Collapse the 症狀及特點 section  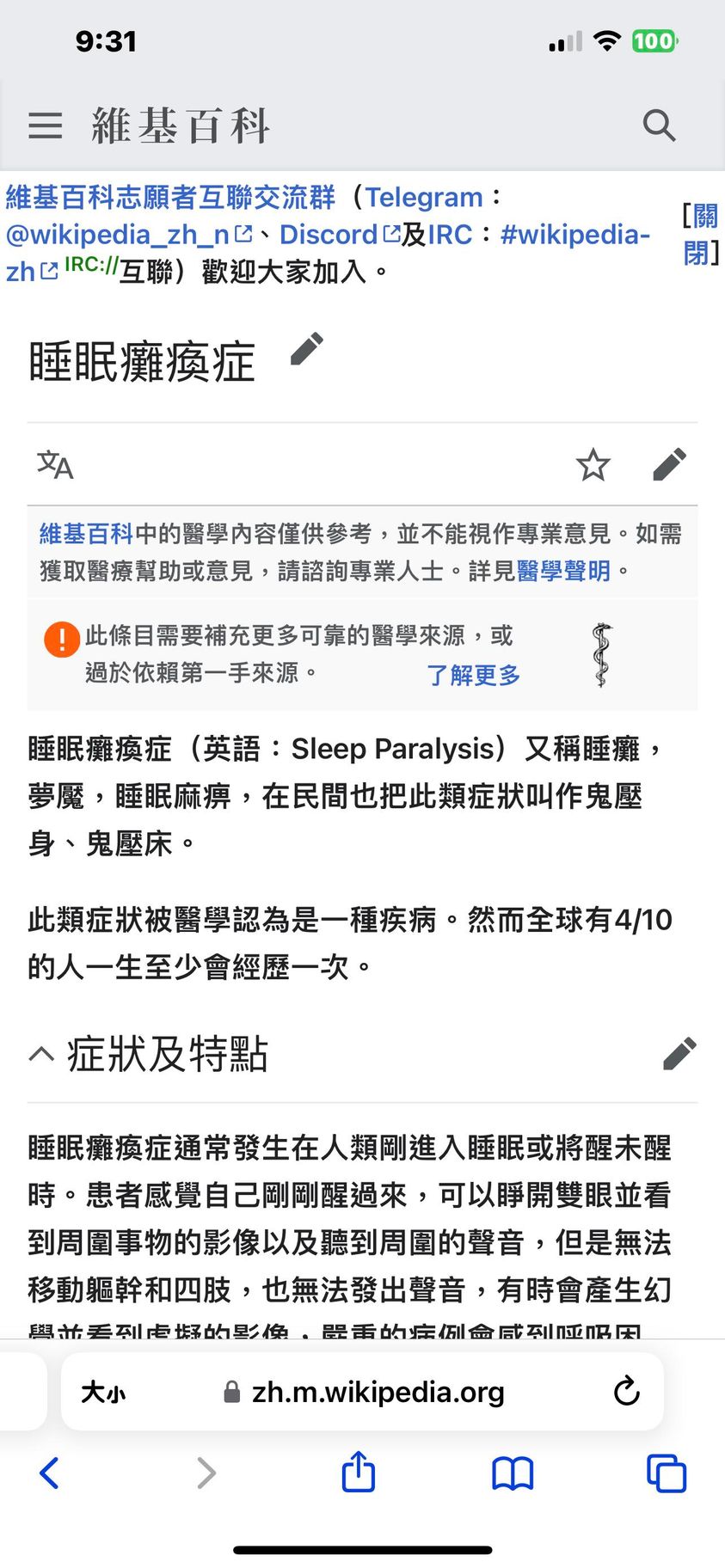tap(41, 1054)
